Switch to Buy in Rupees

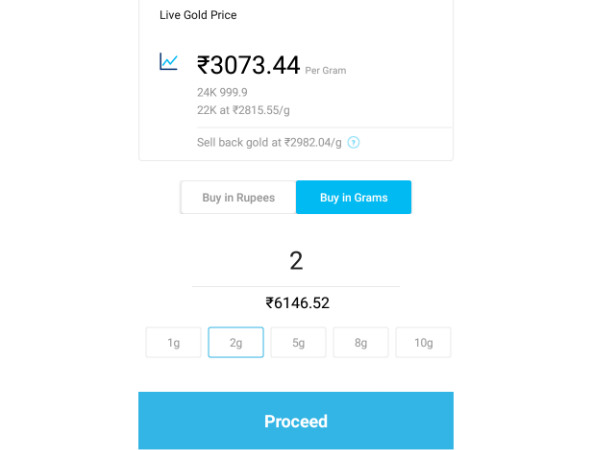238,198
